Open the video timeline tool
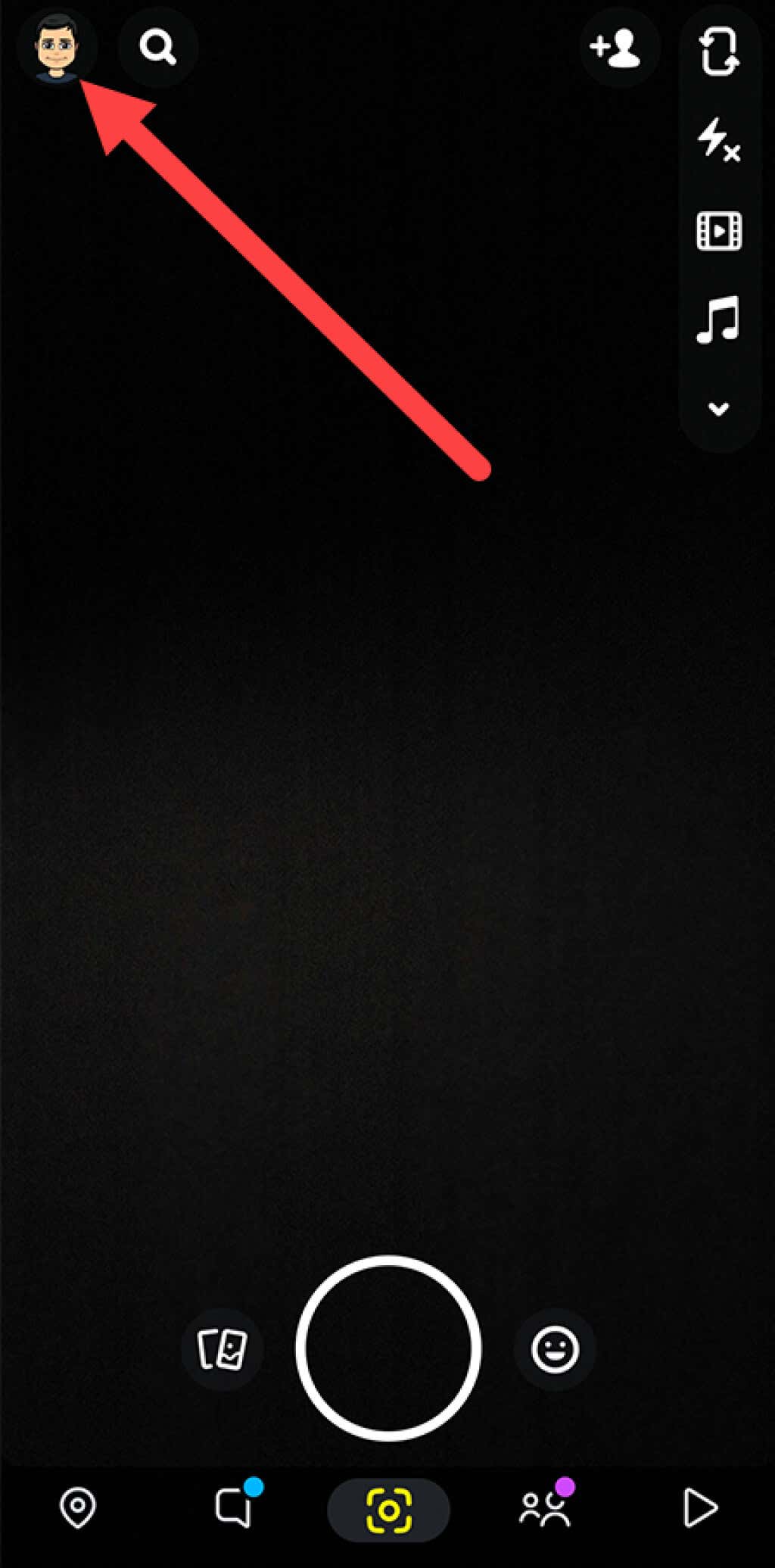The image size is (775, 1568). [x=718, y=231]
